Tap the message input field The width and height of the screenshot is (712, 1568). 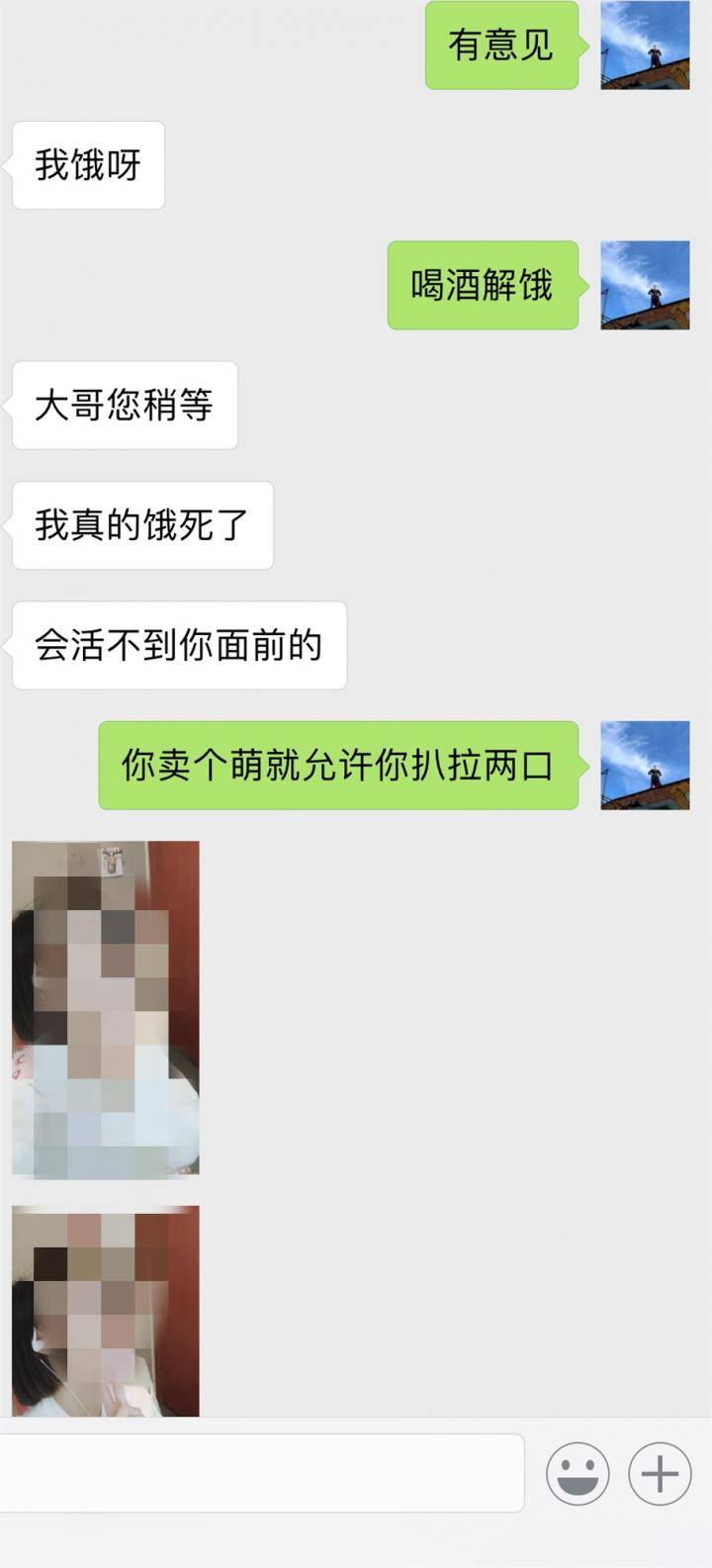coord(259,1473)
